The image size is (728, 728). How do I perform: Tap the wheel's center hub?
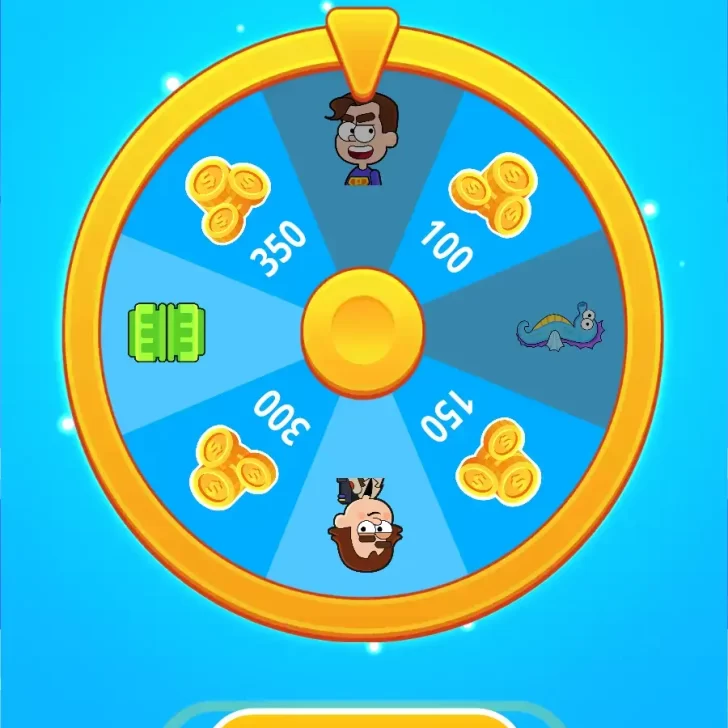click(x=363, y=332)
